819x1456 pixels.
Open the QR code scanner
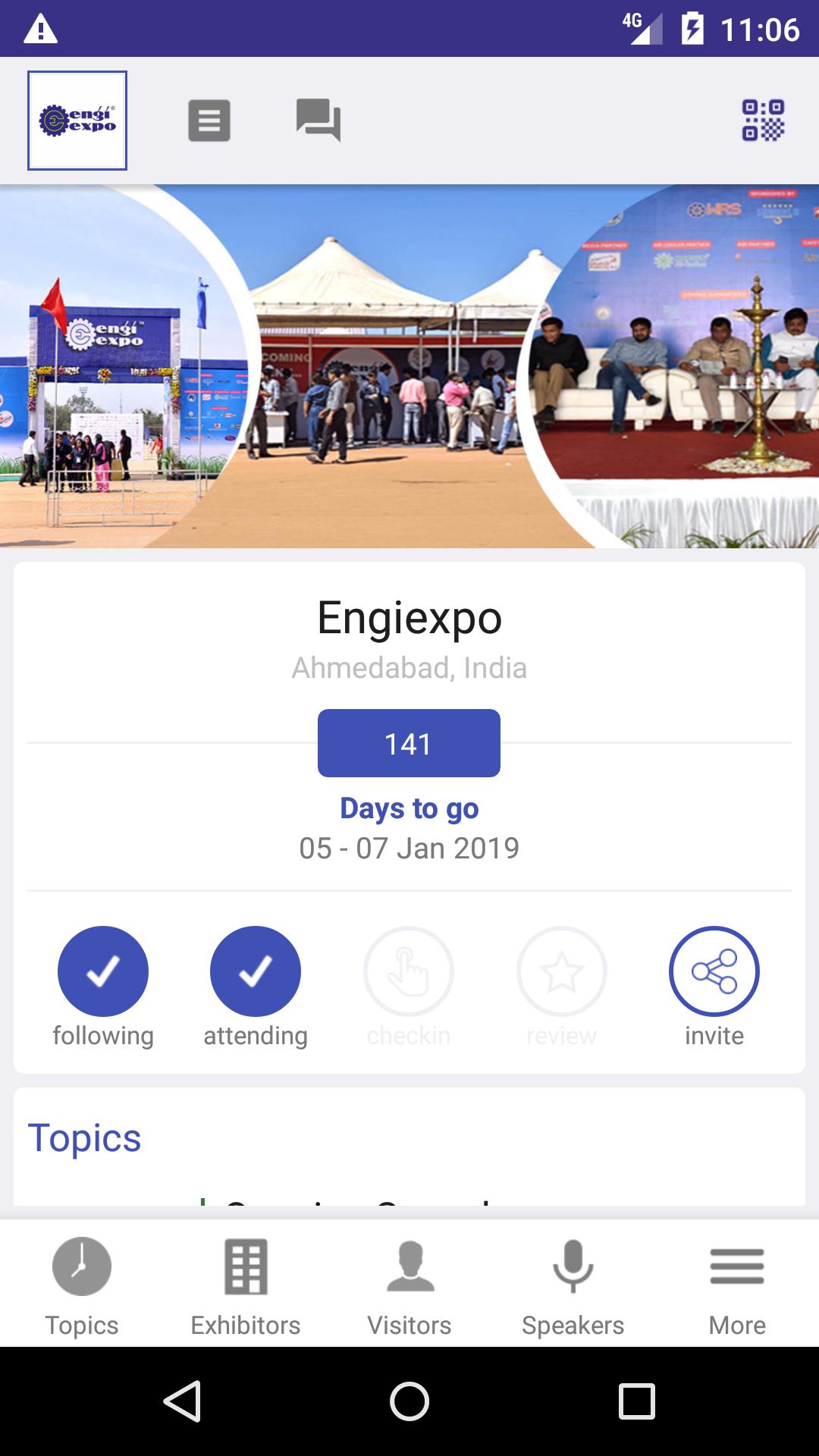click(763, 121)
